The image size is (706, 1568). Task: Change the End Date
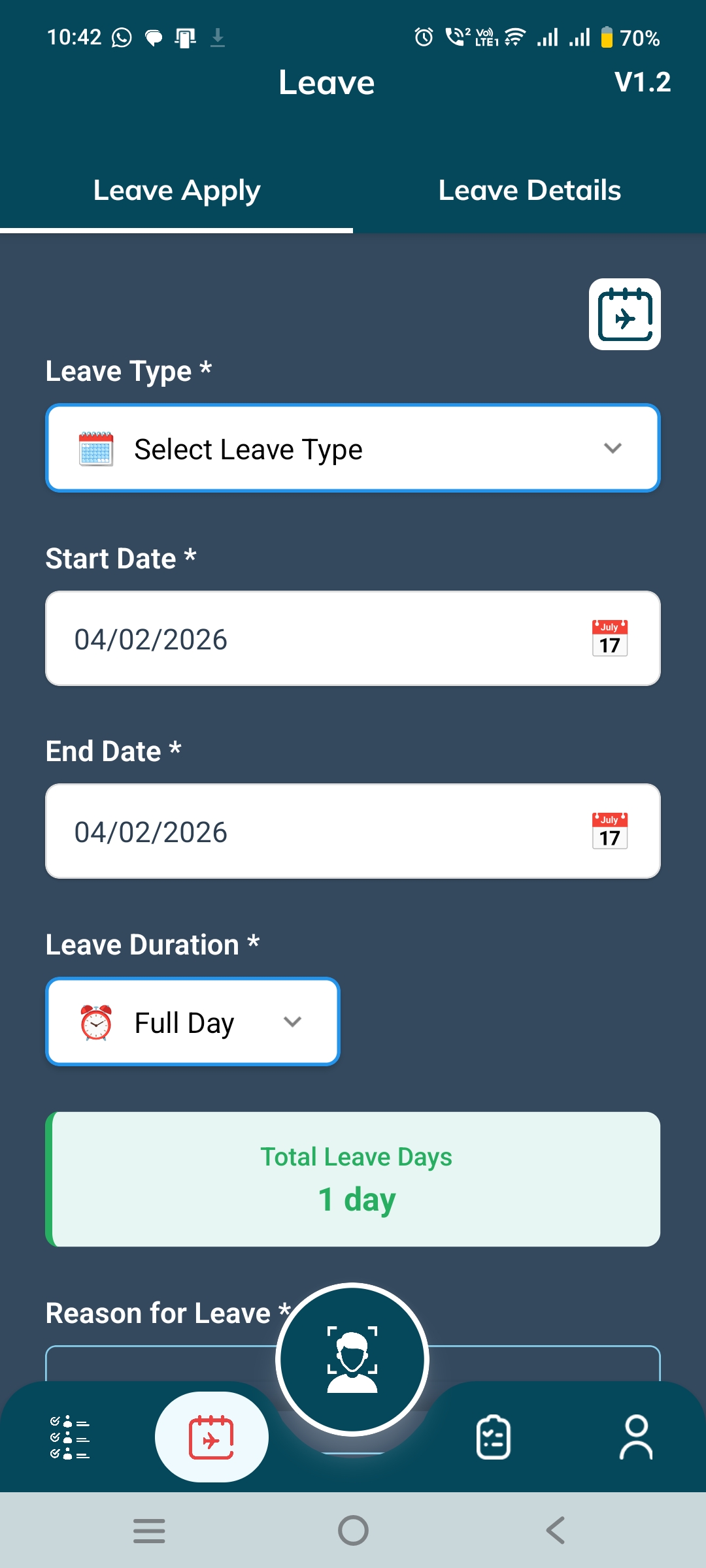pos(353,831)
